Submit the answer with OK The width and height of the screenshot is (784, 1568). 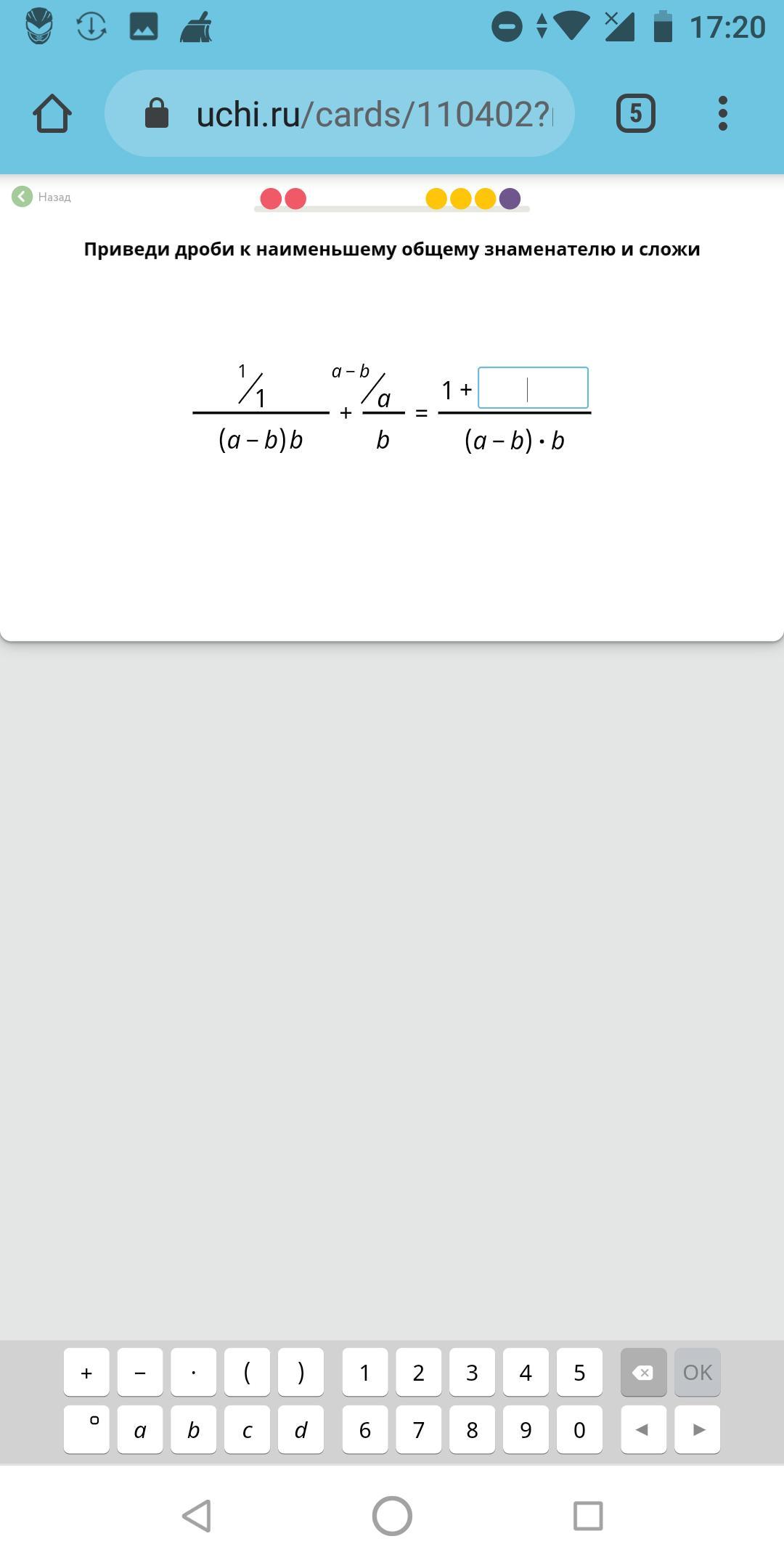(697, 1372)
